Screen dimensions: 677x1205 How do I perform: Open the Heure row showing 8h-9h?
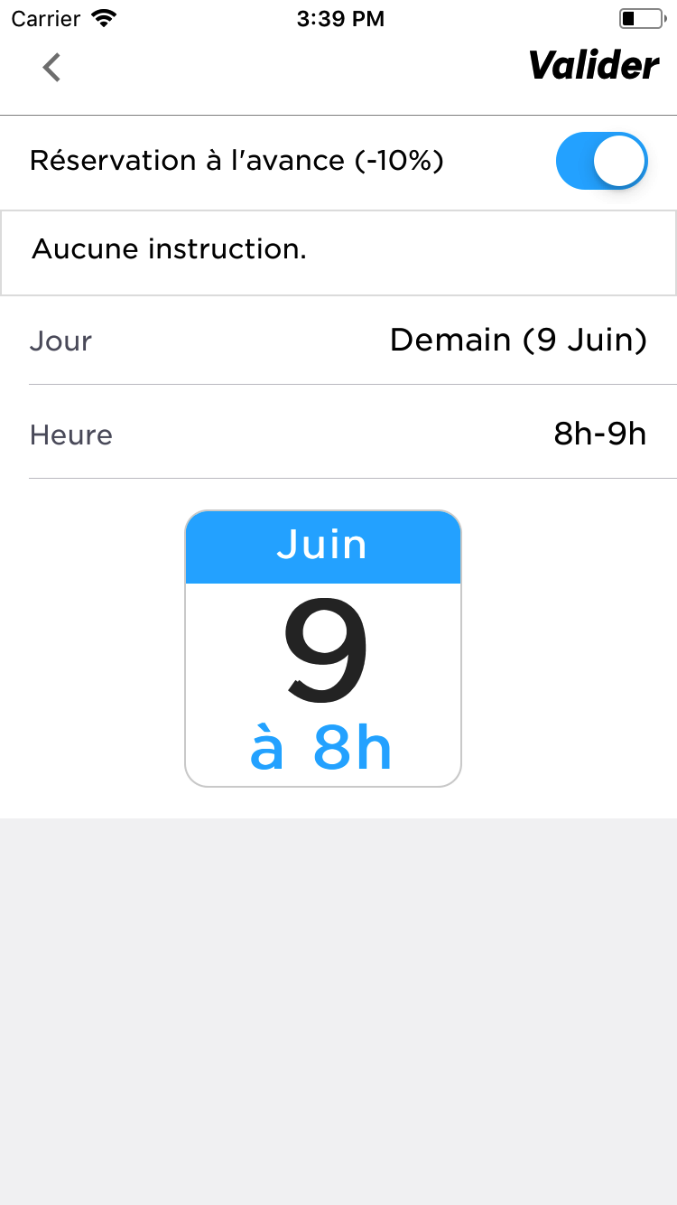pos(338,435)
